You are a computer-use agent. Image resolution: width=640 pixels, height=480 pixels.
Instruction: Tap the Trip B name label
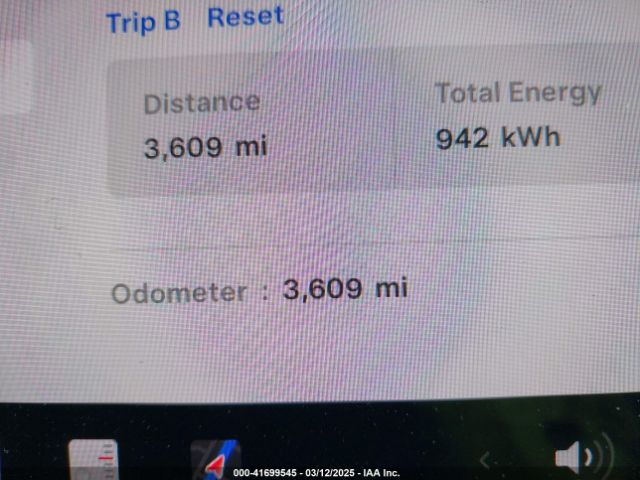143,21
